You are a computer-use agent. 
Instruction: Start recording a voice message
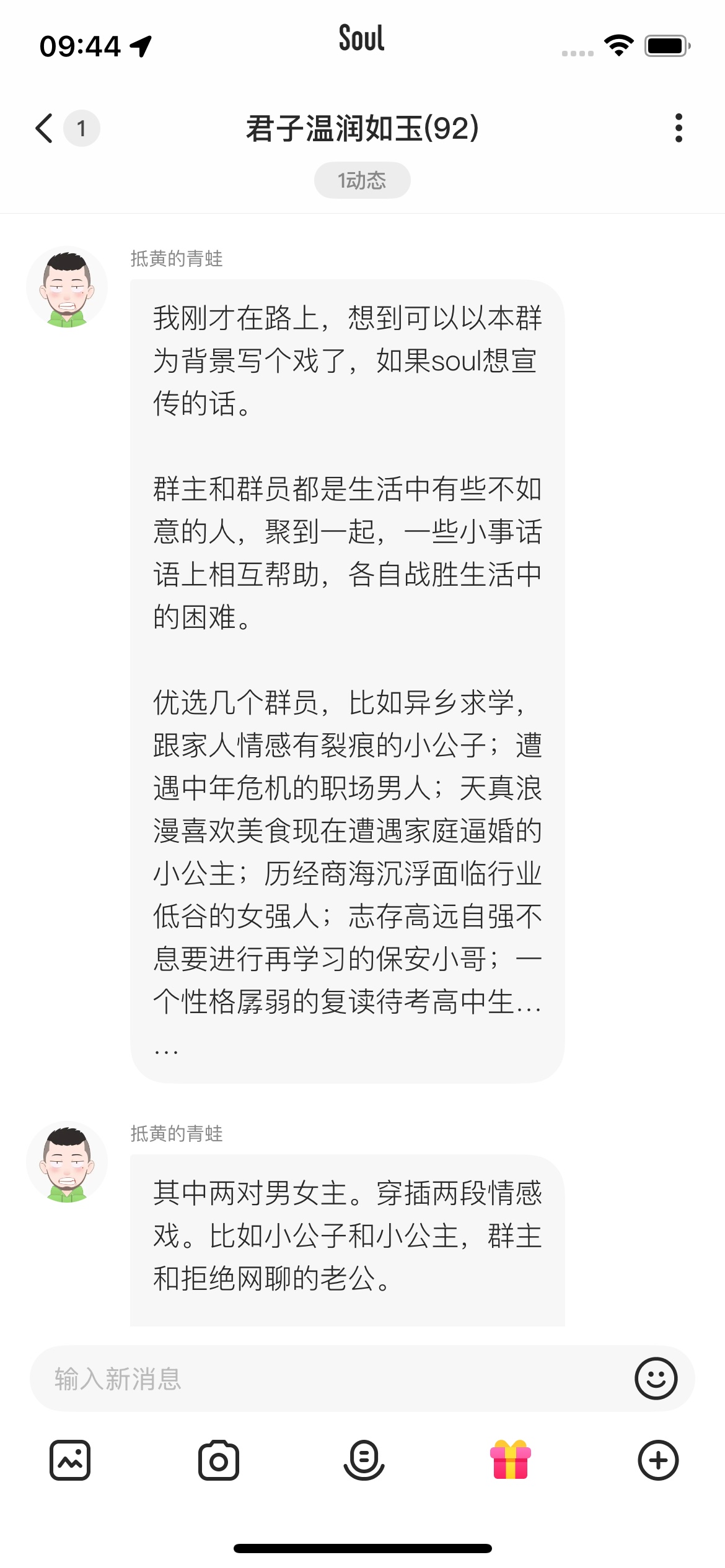click(364, 1460)
